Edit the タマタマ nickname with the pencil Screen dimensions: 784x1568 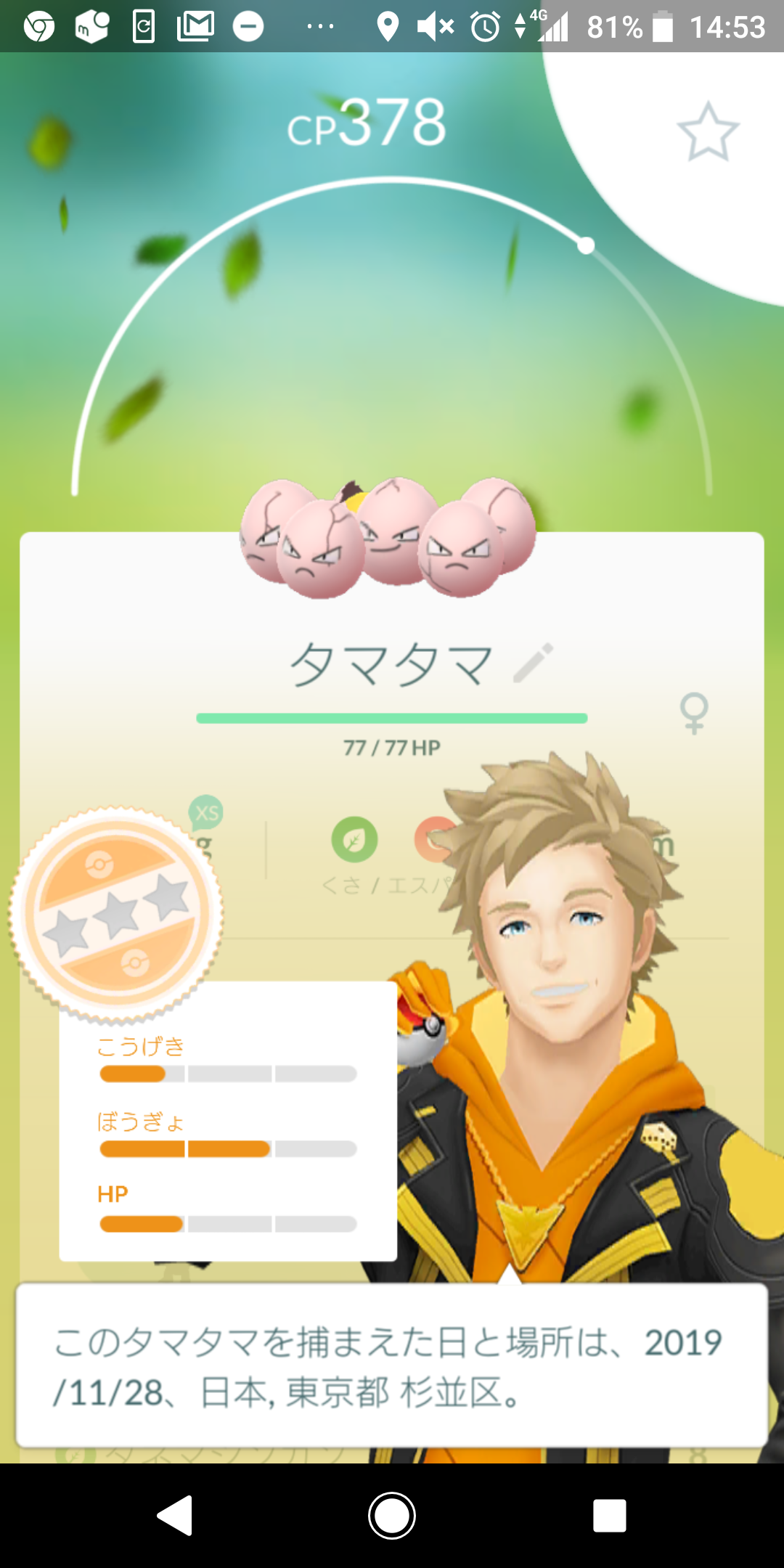click(534, 663)
